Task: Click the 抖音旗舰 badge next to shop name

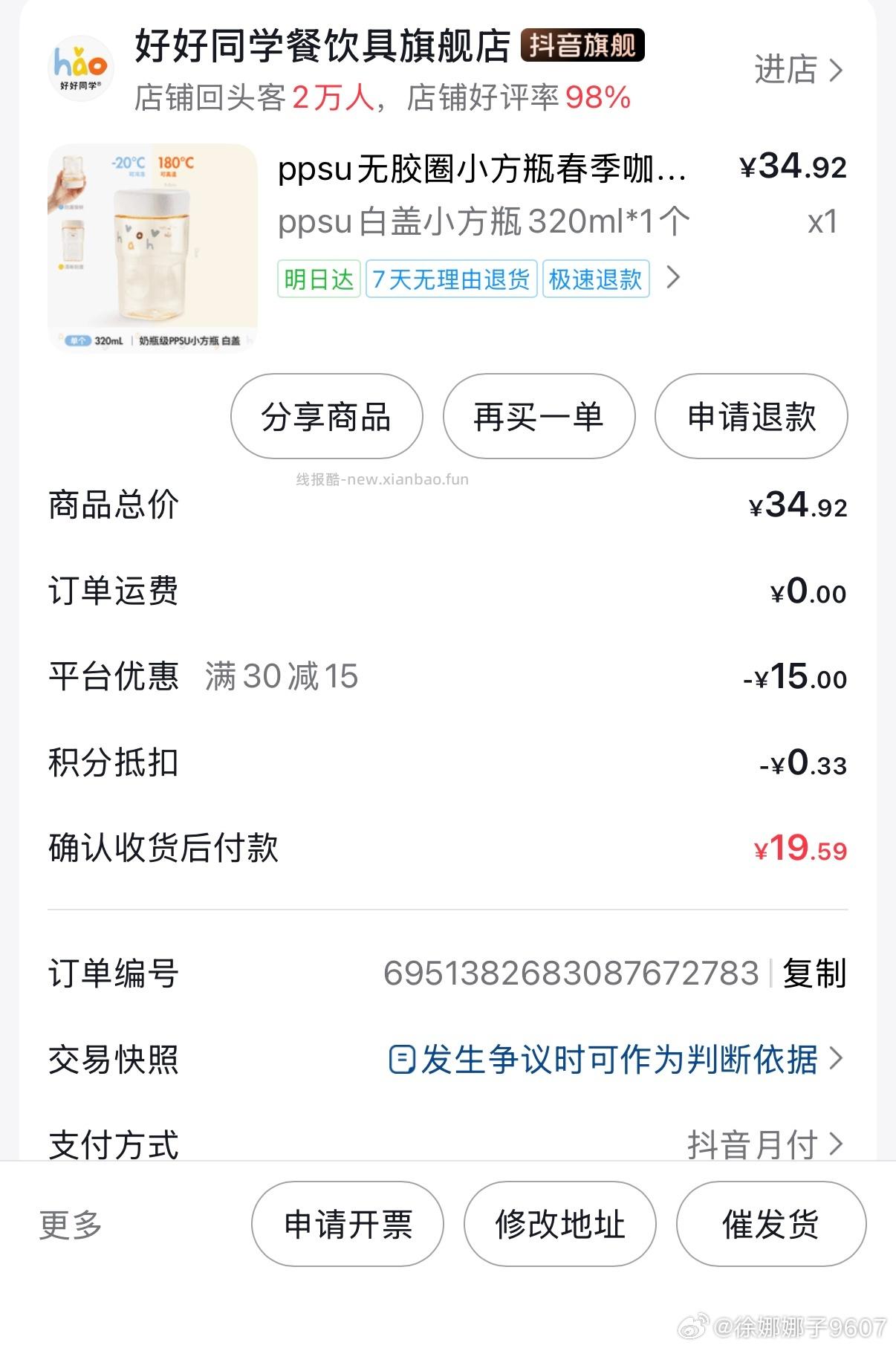Action: (582, 46)
